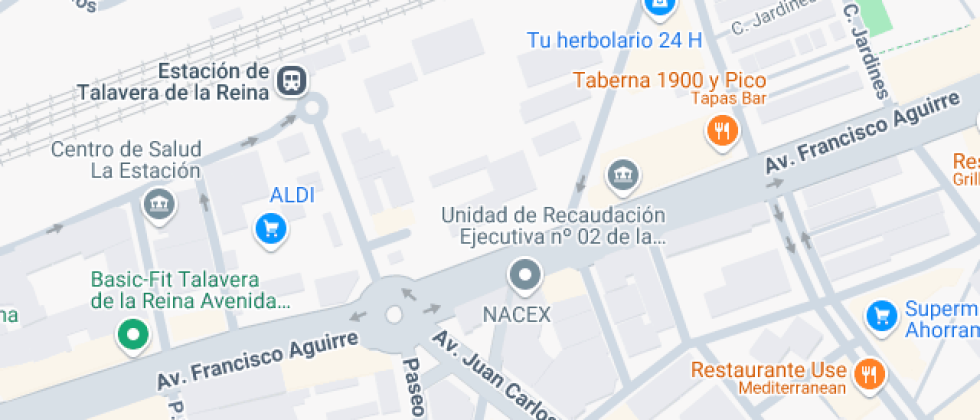The image size is (980, 420).
Task: Tap Centro de Salud La Estación pin
Action: 158,206
